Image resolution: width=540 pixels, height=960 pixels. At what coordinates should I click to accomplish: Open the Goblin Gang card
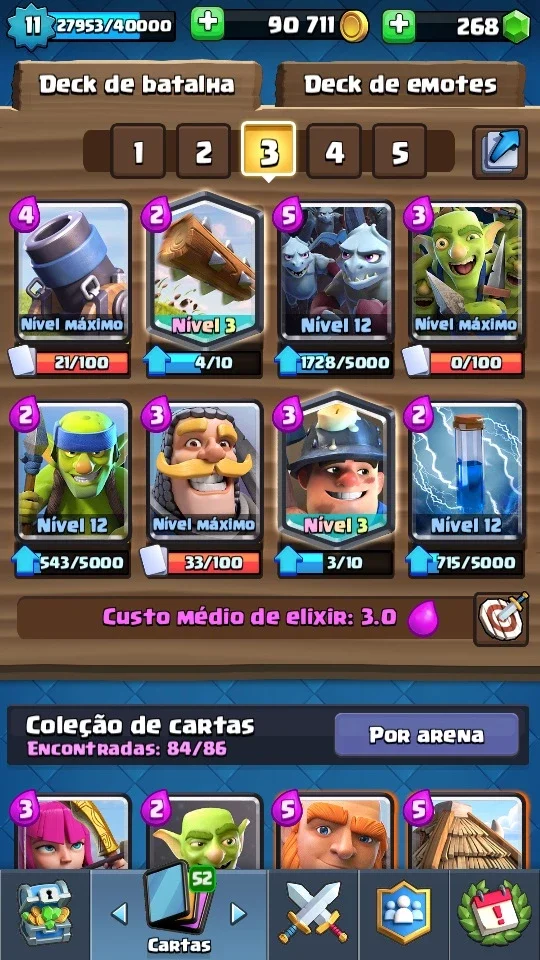click(x=467, y=271)
